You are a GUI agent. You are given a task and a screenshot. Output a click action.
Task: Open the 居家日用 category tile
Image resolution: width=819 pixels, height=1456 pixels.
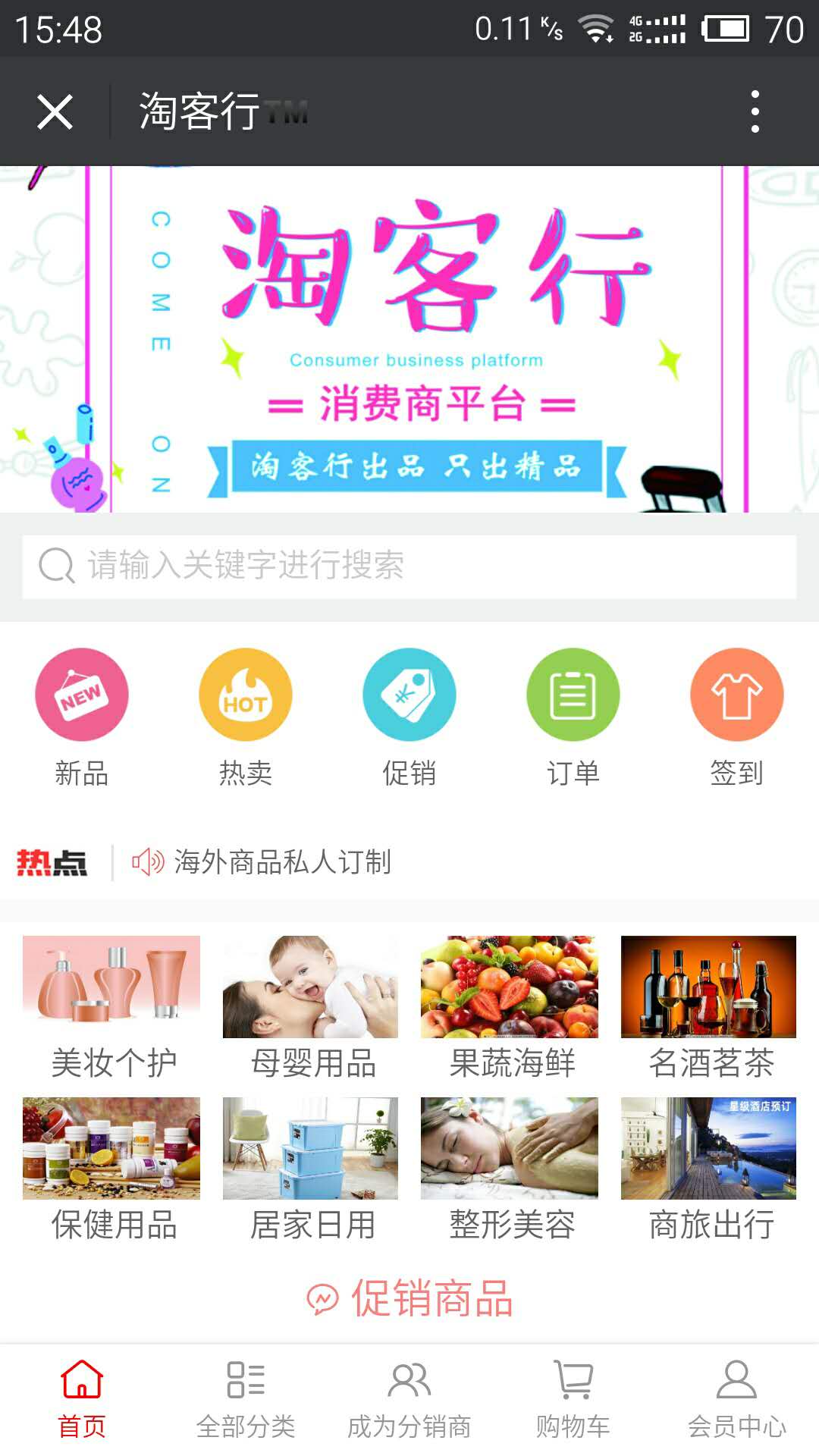(311, 1169)
